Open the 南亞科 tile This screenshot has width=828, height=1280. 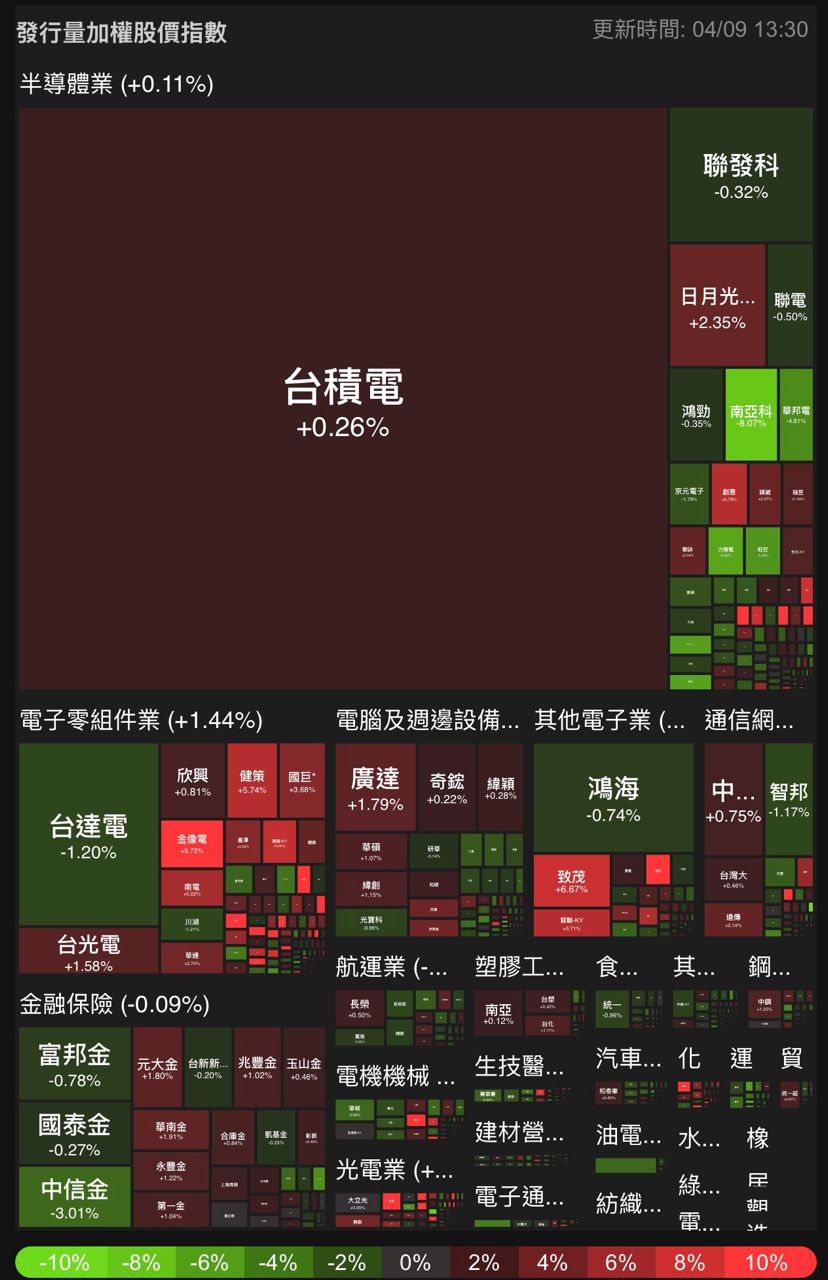751,415
